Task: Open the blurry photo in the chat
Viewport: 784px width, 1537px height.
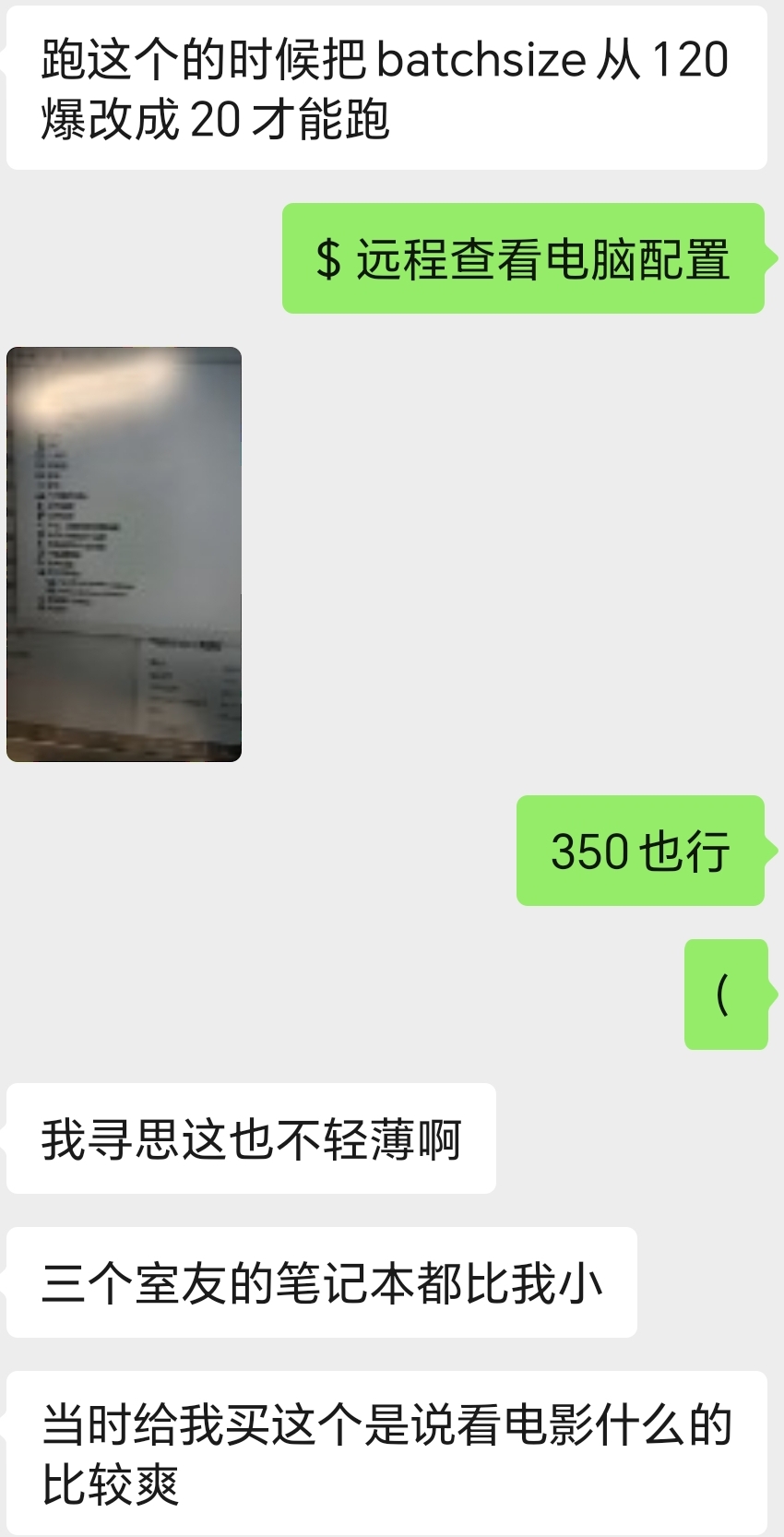Action: pos(124,554)
